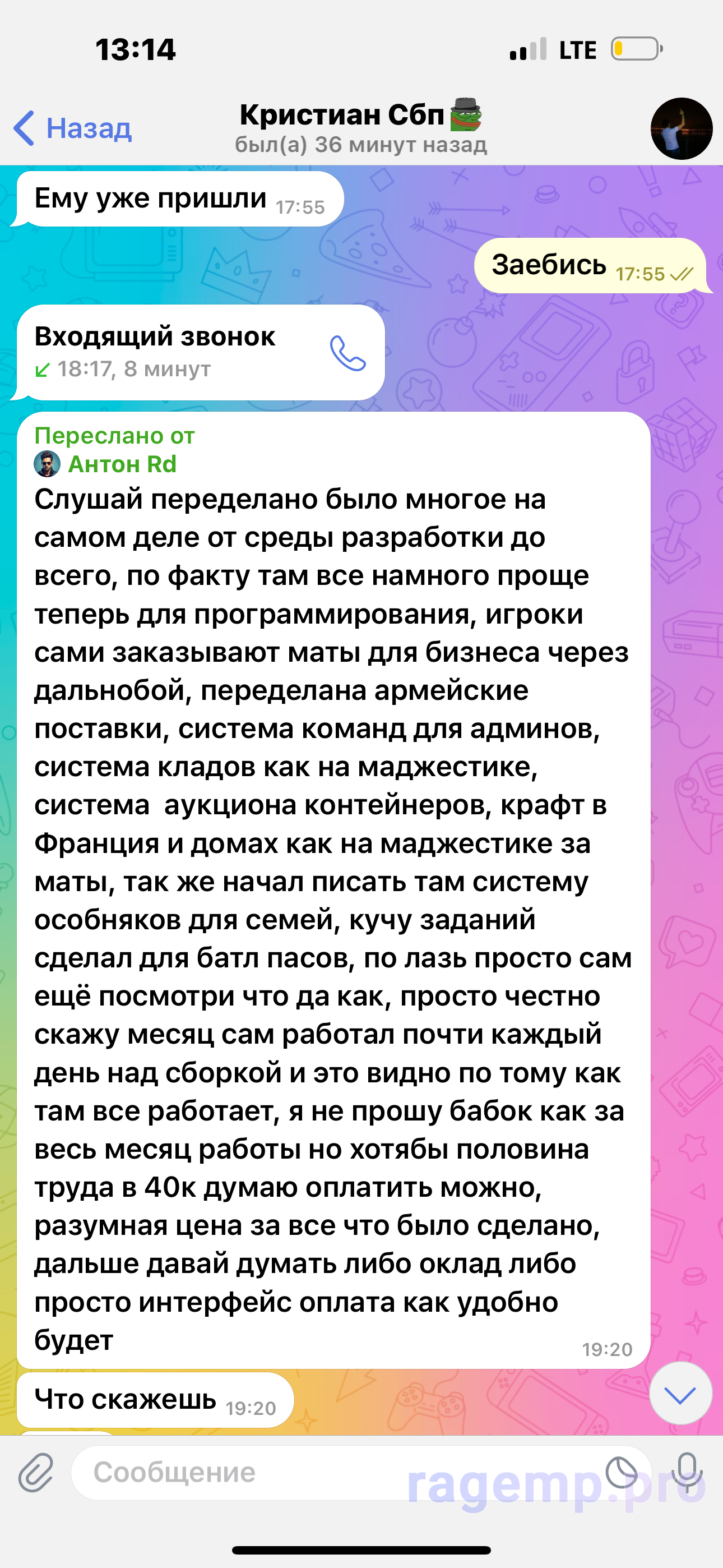Tap the paperclip attach icon
Screen dimensions: 723x1568
[36, 1474]
